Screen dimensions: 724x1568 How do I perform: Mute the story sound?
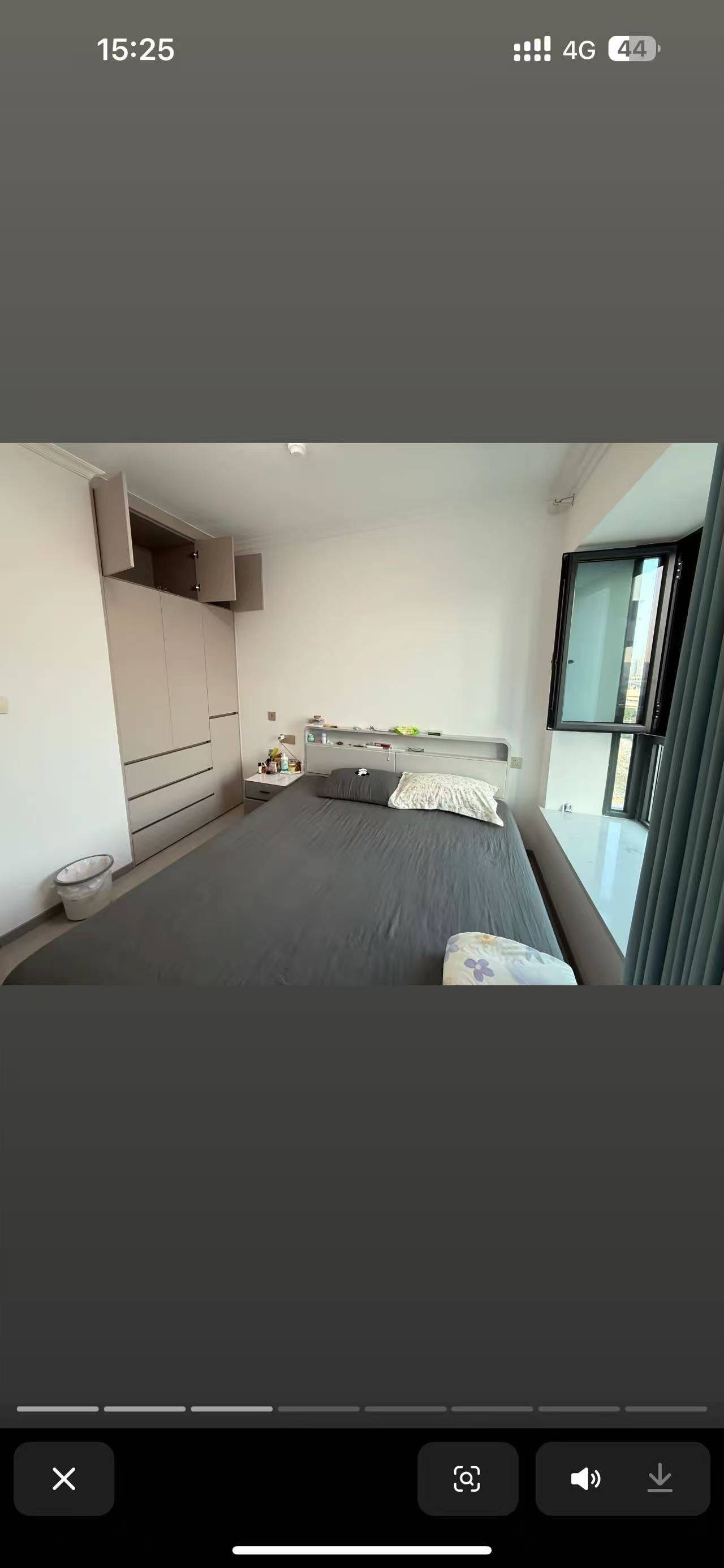click(585, 1479)
